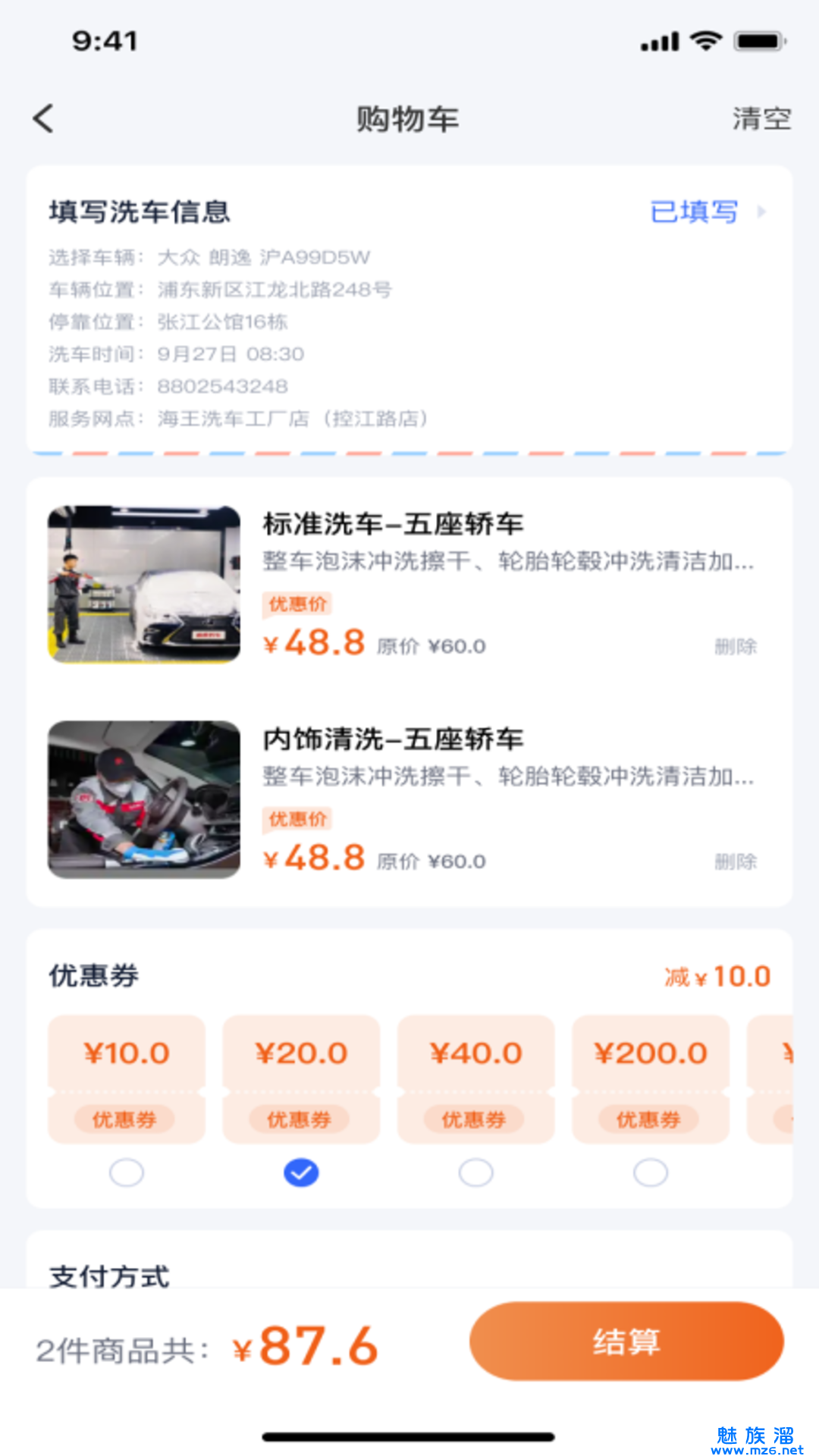Select the ¥10.0 coupon
819x1456 pixels.
[x=127, y=1172]
